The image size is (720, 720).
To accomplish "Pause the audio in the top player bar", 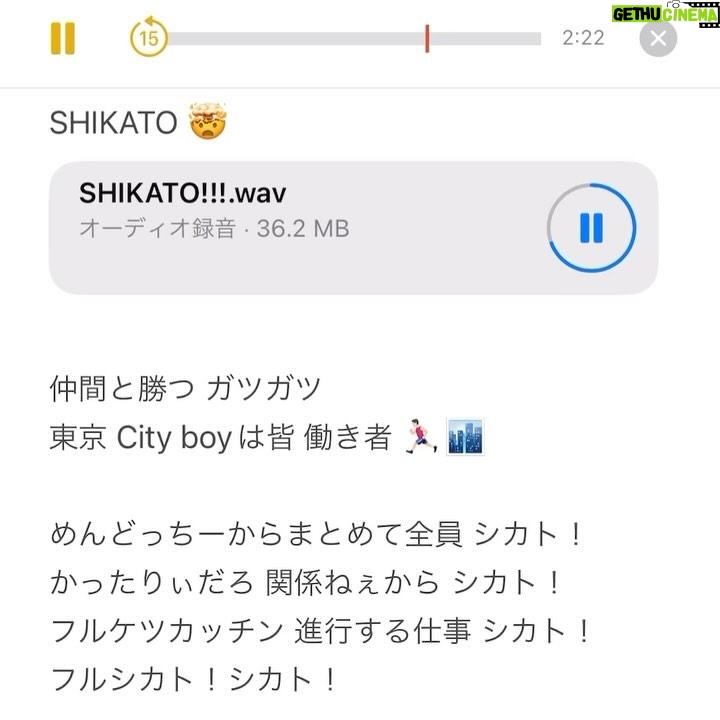I will click(62, 39).
